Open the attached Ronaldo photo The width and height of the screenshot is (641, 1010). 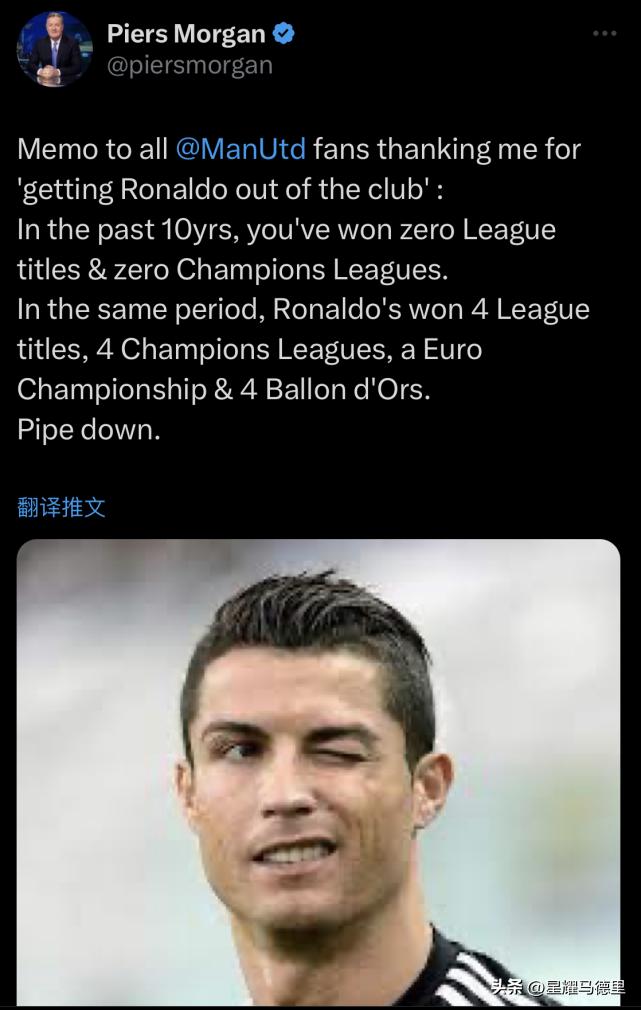[318, 770]
